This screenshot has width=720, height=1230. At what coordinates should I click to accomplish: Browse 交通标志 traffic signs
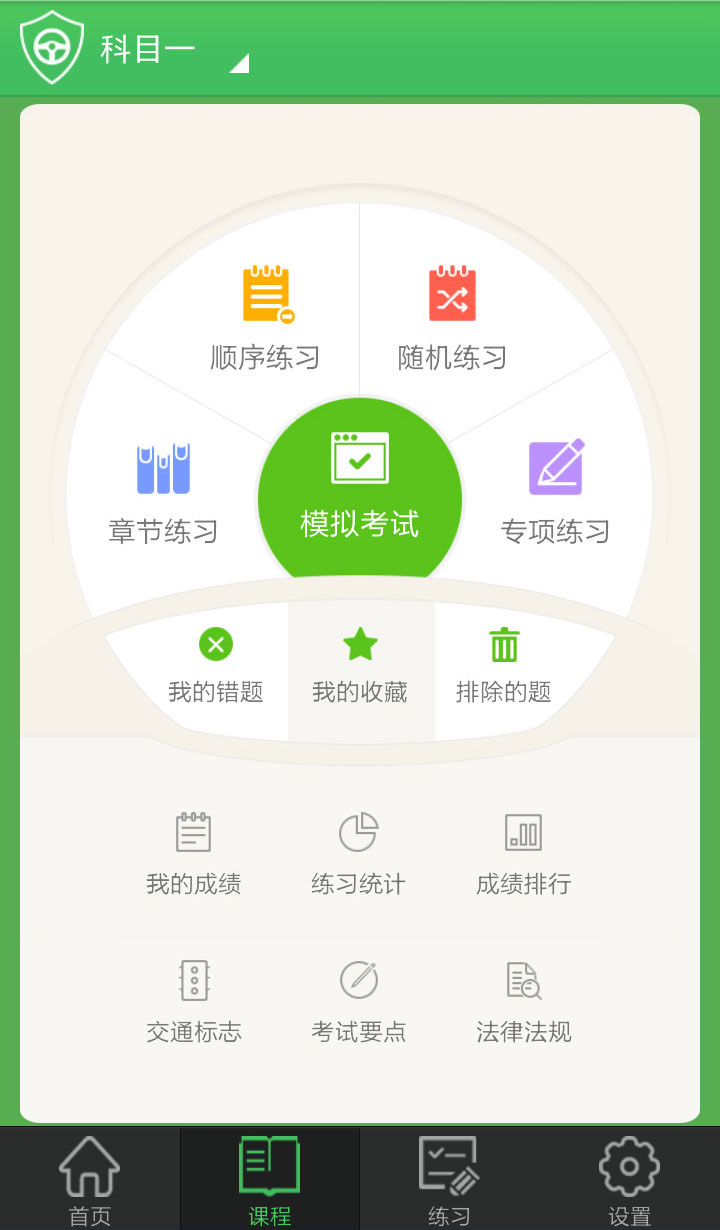(193, 1001)
